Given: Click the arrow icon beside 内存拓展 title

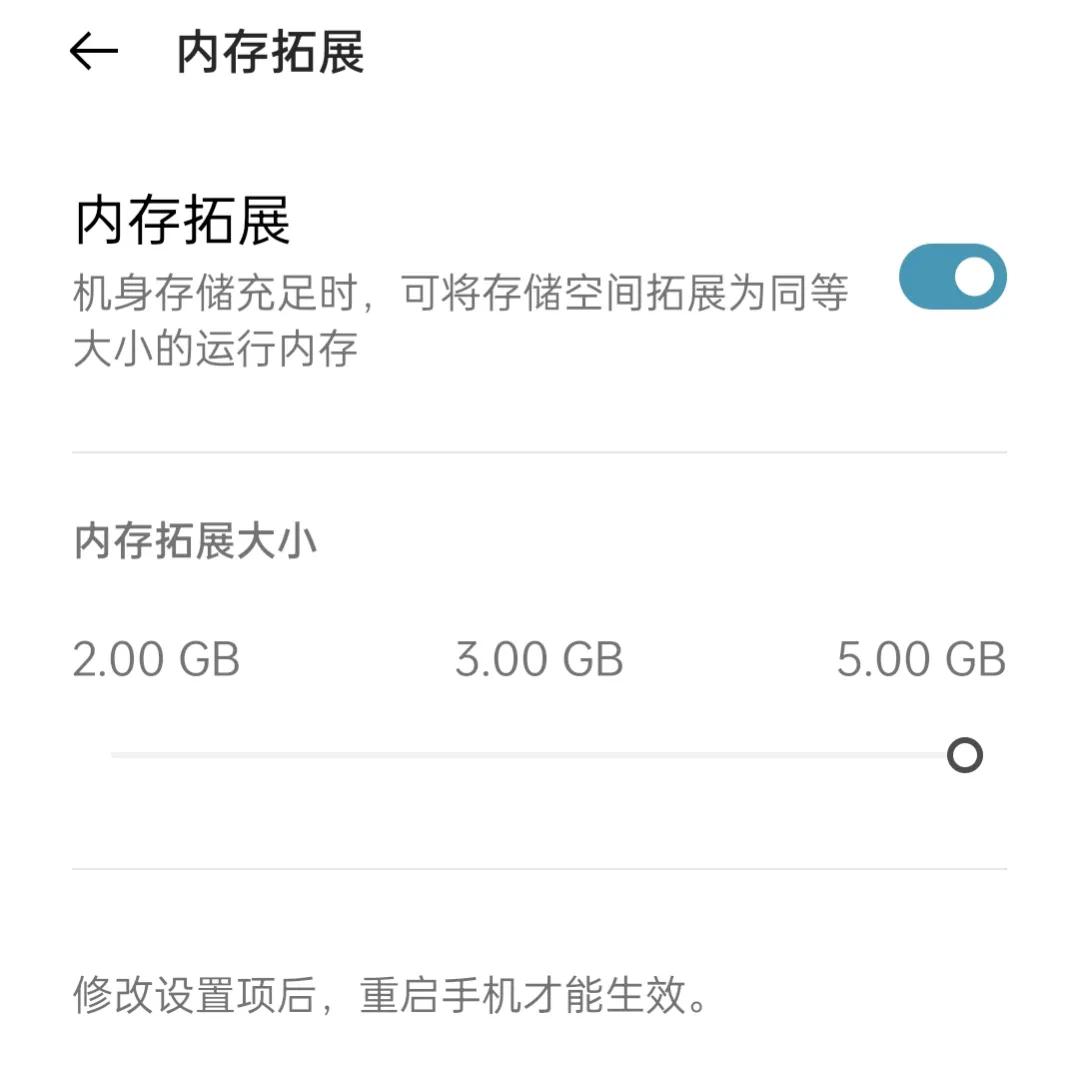Looking at the screenshot, I should click(x=93, y=51).
